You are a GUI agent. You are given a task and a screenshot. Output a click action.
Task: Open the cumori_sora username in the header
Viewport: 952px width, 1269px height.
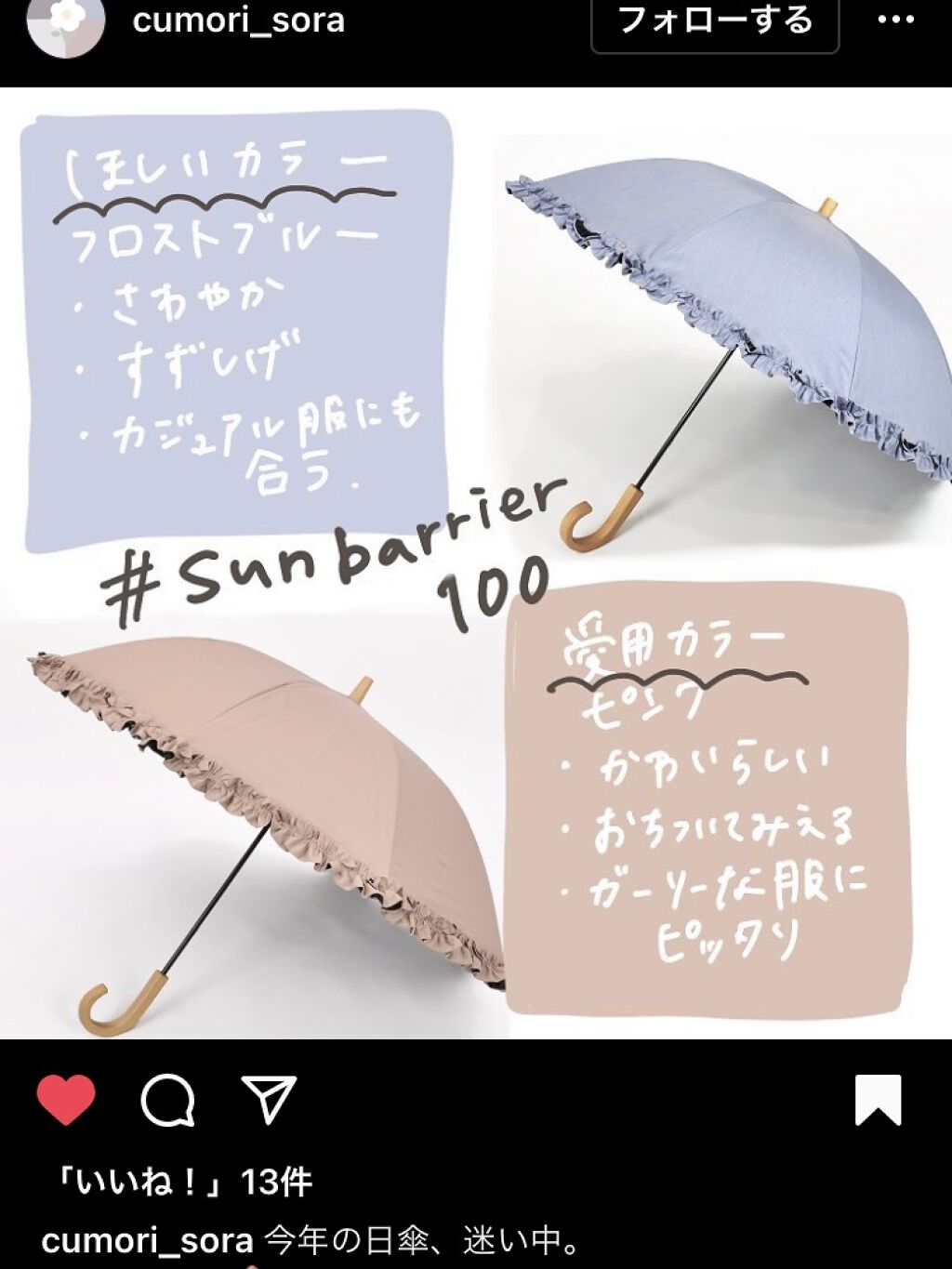click(239, 20)
